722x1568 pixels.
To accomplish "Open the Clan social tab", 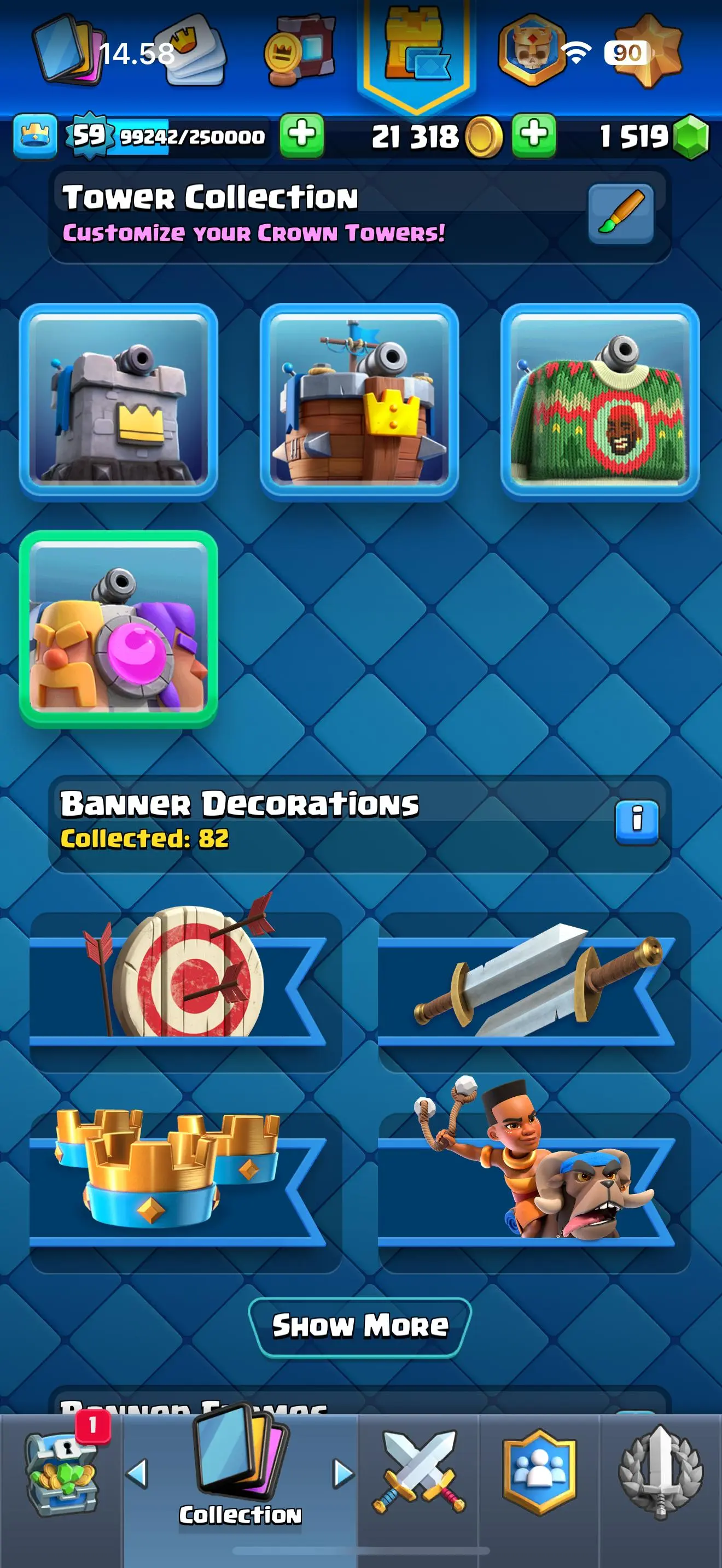I will point(539,1473).
